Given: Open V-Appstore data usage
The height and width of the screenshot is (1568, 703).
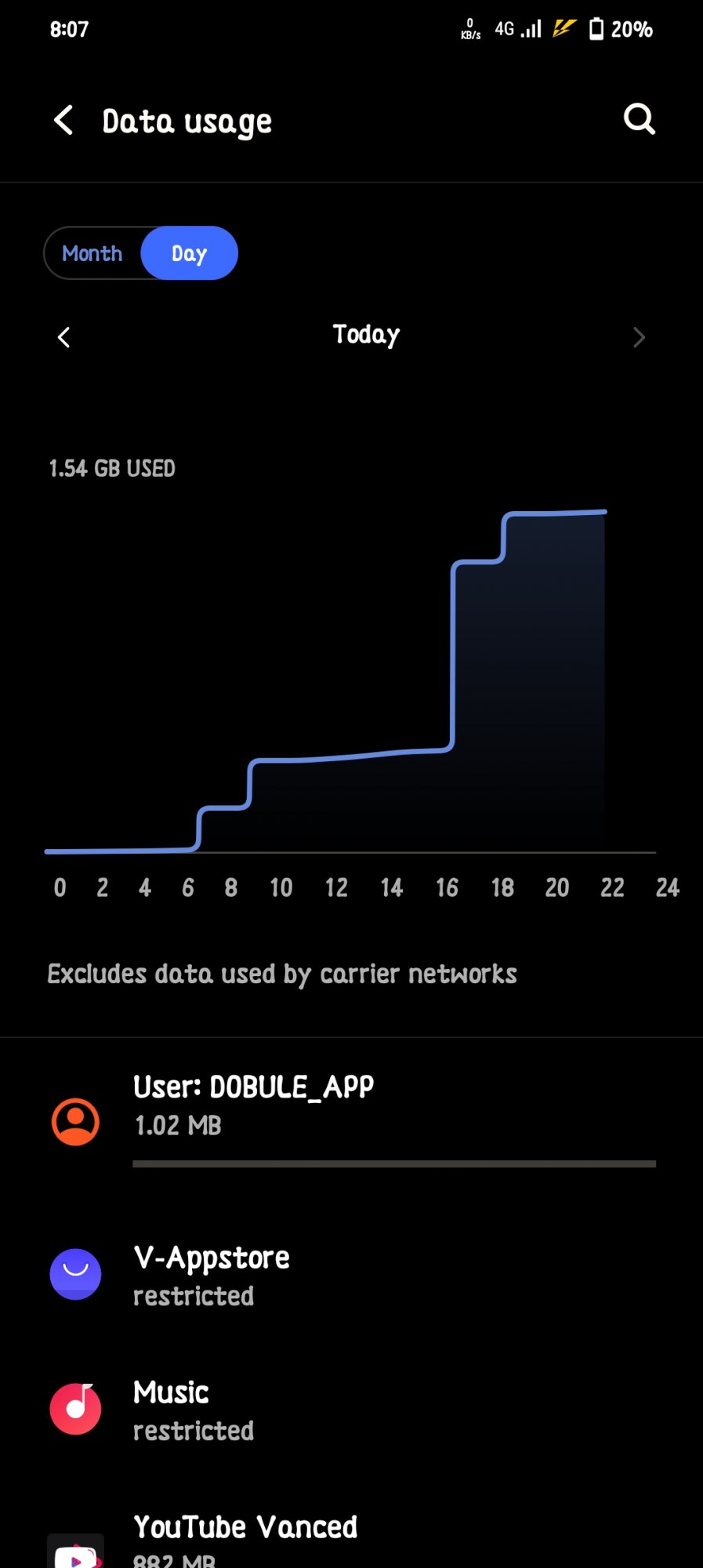Looking at the screenshot, I should pyautogui.click(x=351, y=1275).
